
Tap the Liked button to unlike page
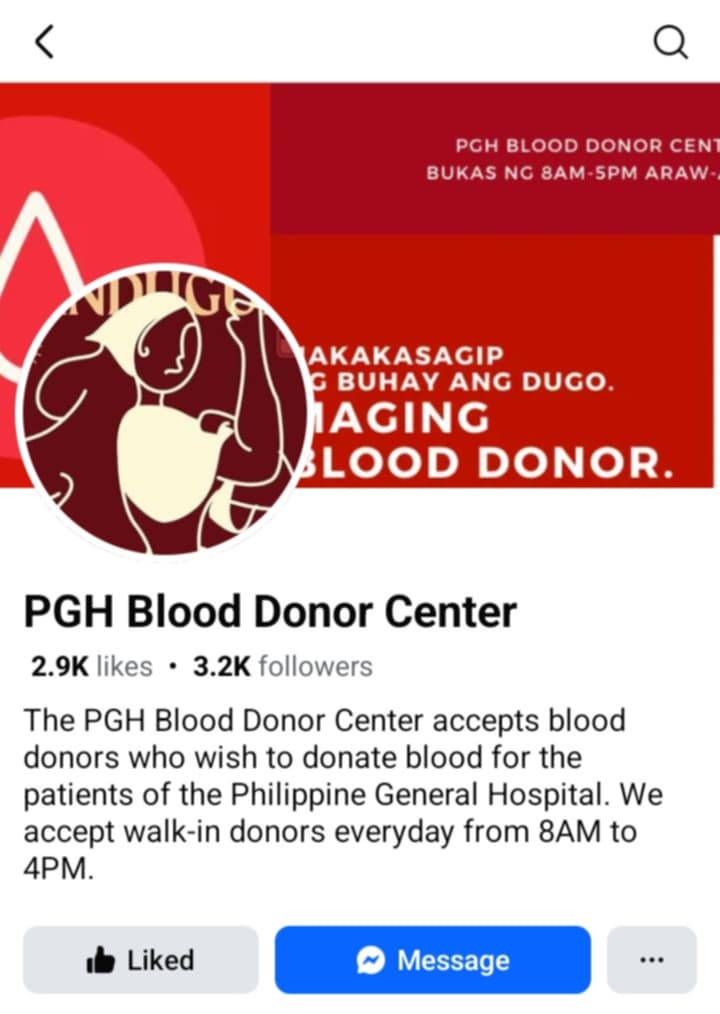[x=141, y=960]
